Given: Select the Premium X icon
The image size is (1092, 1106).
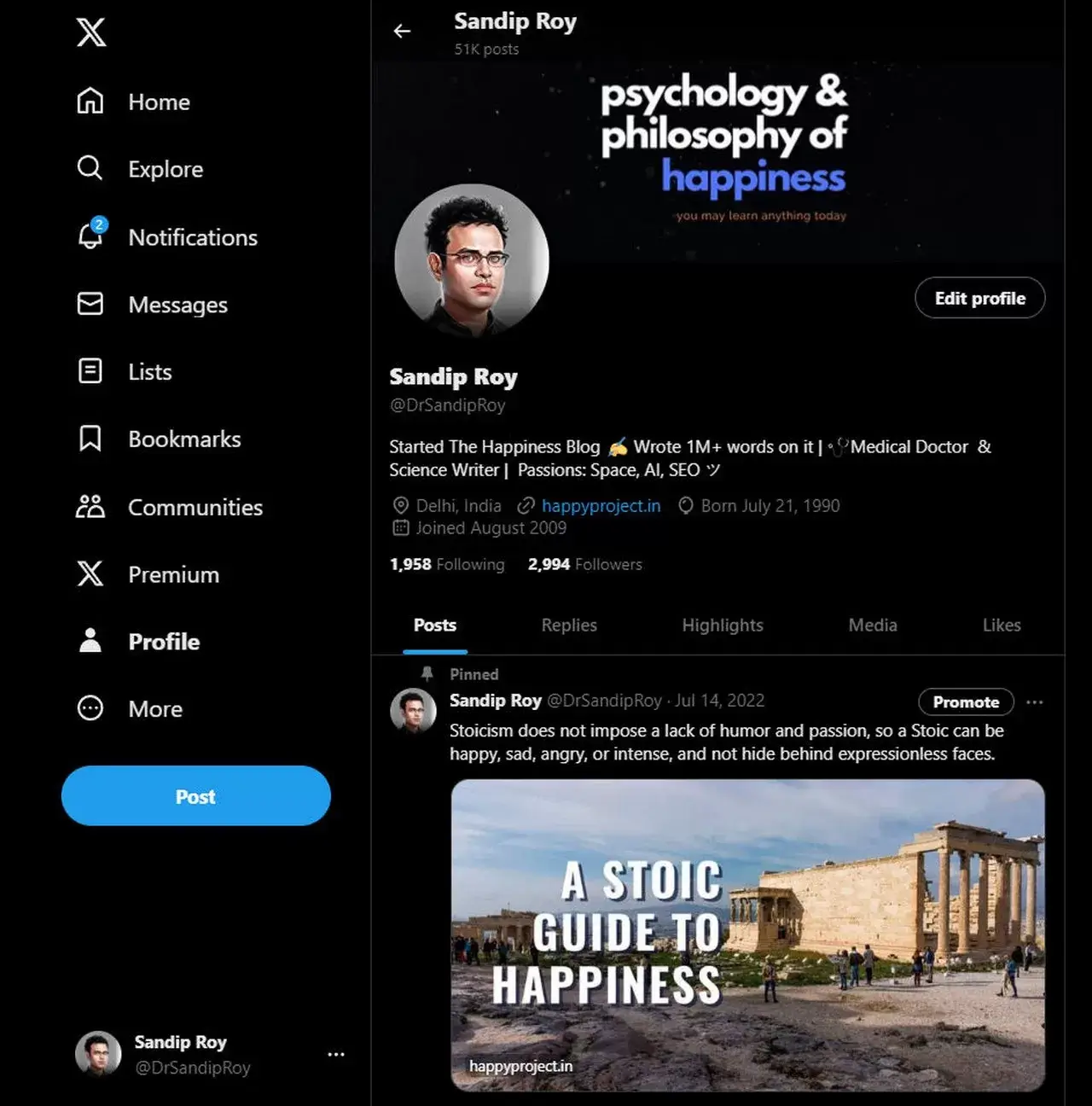Looking at the screenshot, I should (x=90, y=573).
